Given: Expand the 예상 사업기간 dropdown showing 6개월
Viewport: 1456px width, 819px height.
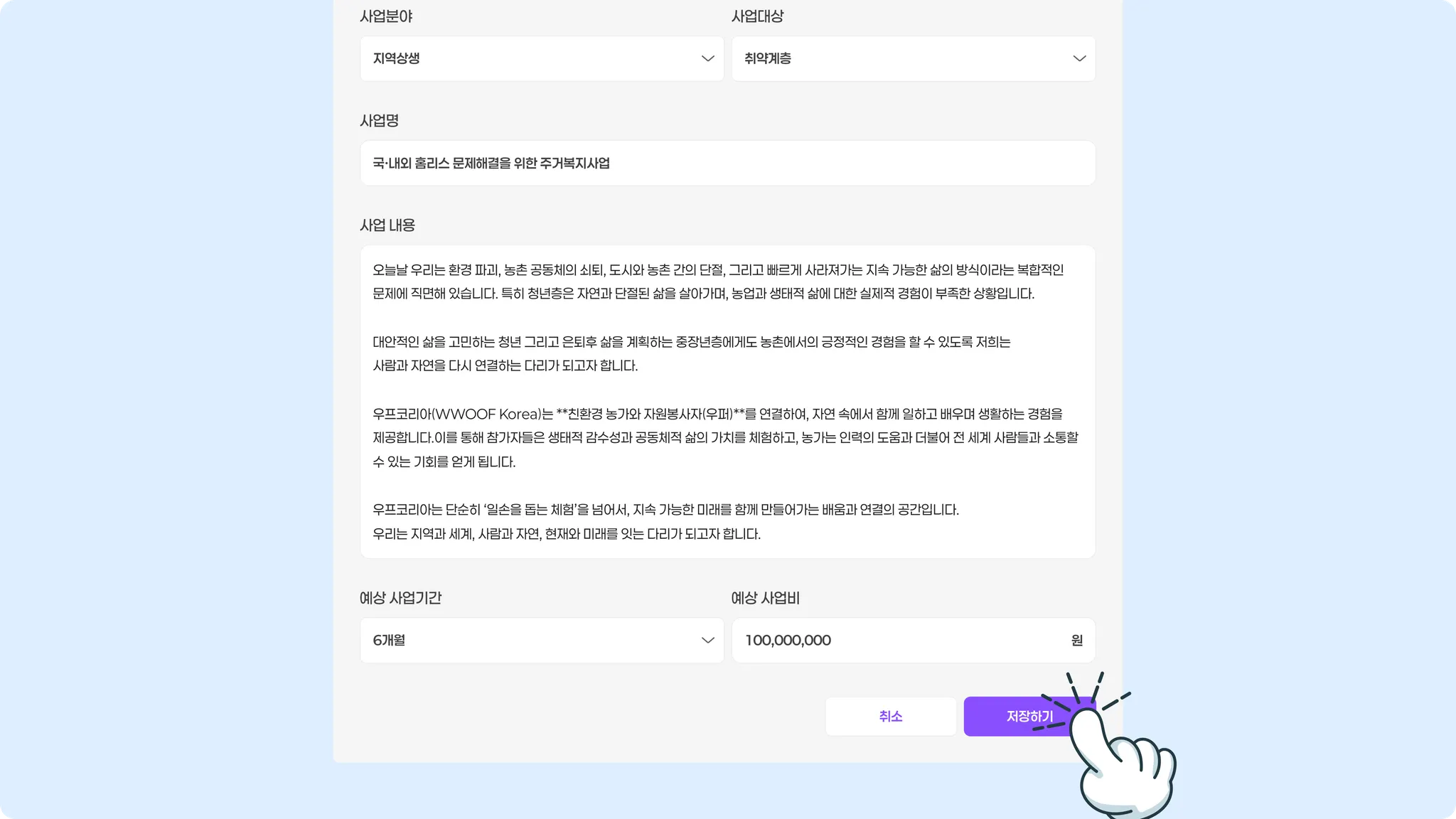Looking at the screenshot, I should click(542, 640).
